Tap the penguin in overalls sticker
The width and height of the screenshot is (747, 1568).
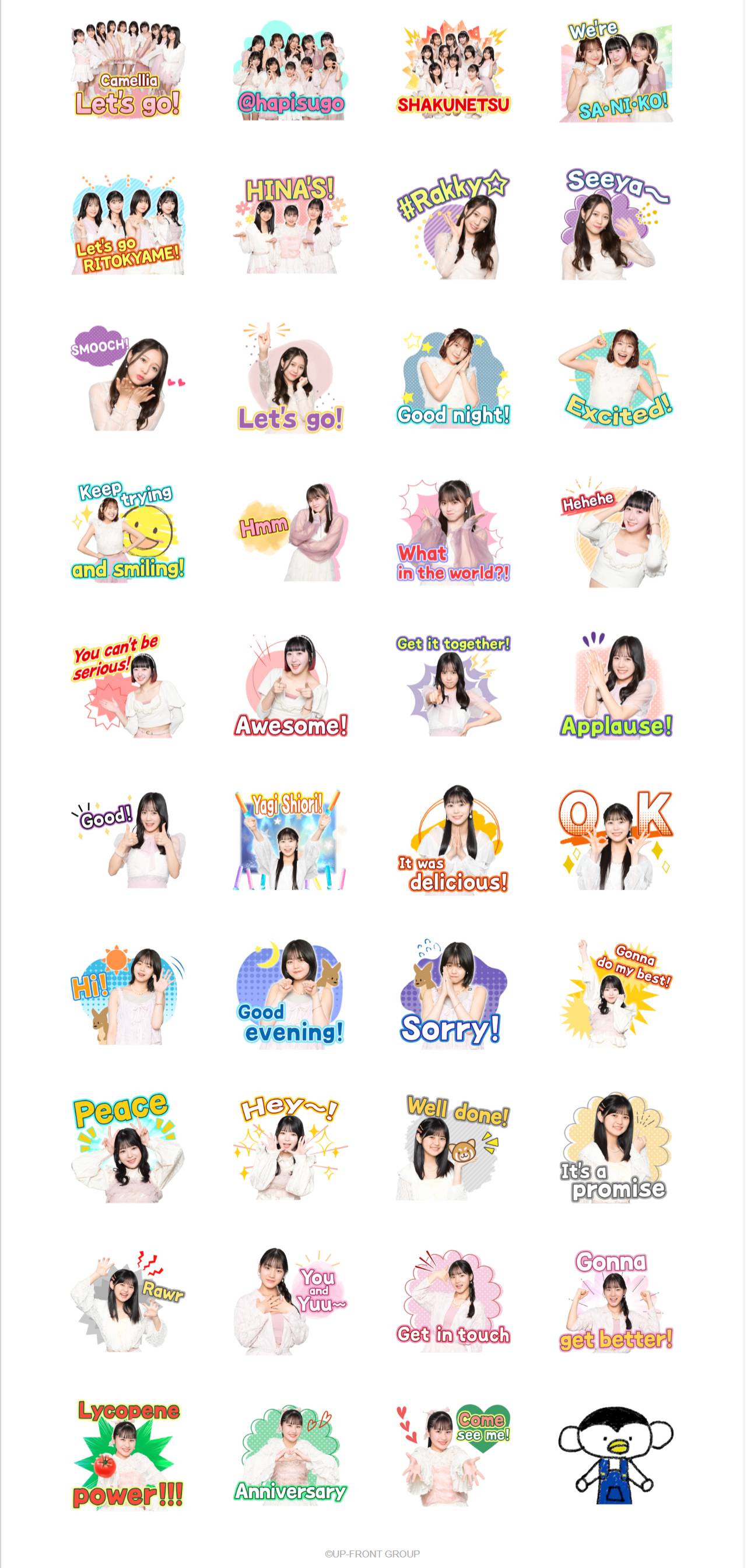pyautogui.click(x=615, y=1455)
